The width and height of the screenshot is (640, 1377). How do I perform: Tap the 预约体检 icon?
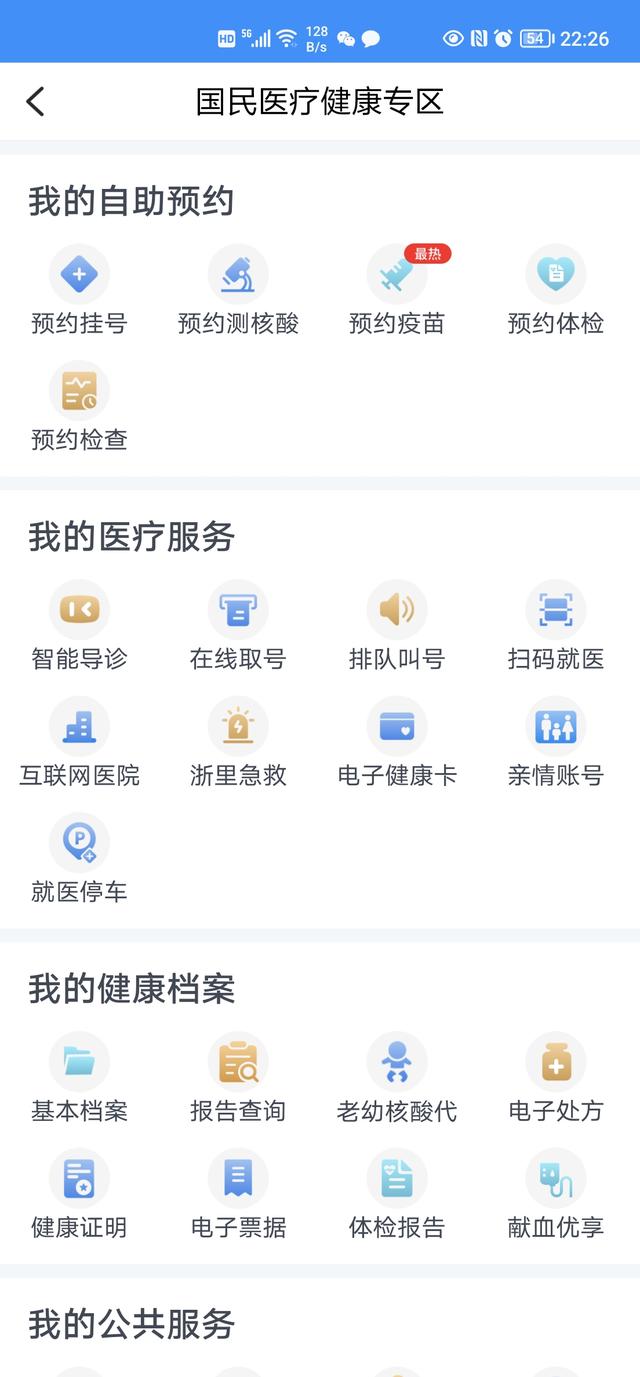pyautogui.click(x=556, y=275)
